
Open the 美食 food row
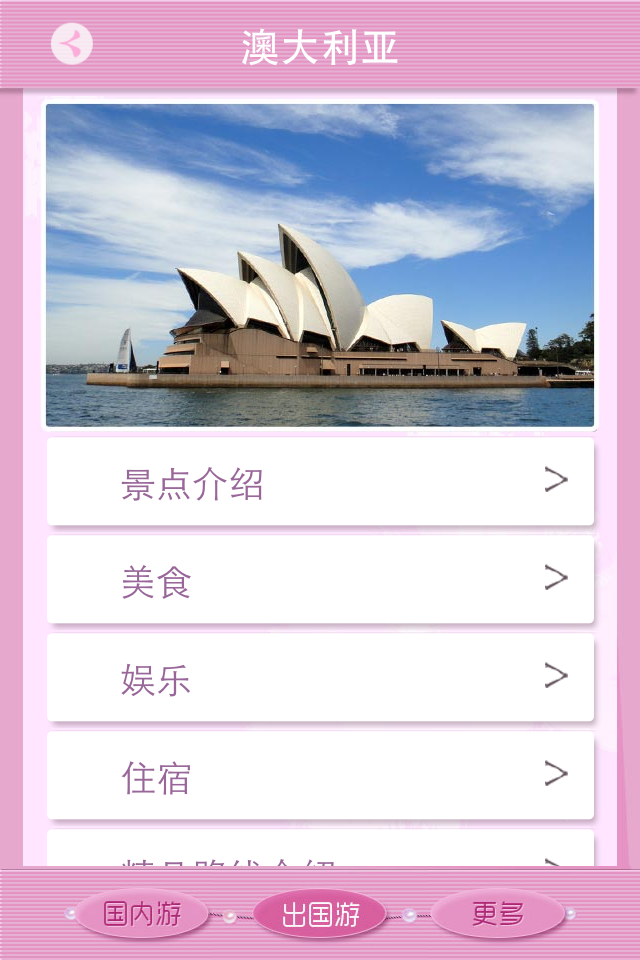point(320,580)
